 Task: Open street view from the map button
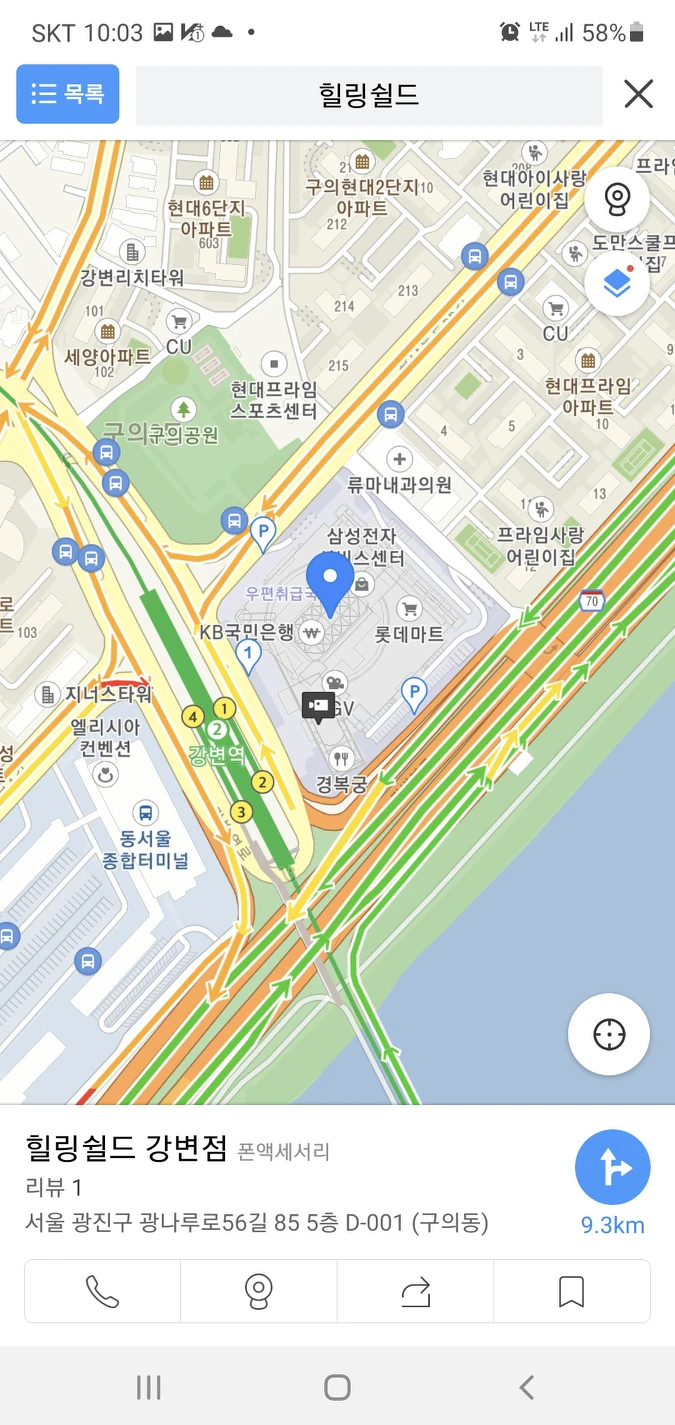617,199
